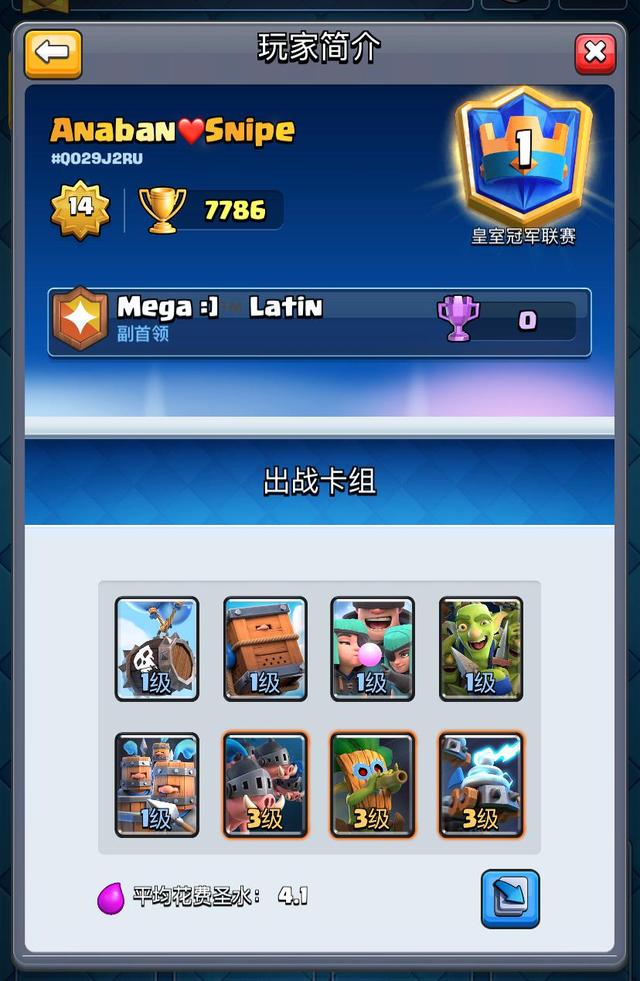Close the player profile window
Image resolution: width=640 pixels, height=981 pixels.
point(595,53)
